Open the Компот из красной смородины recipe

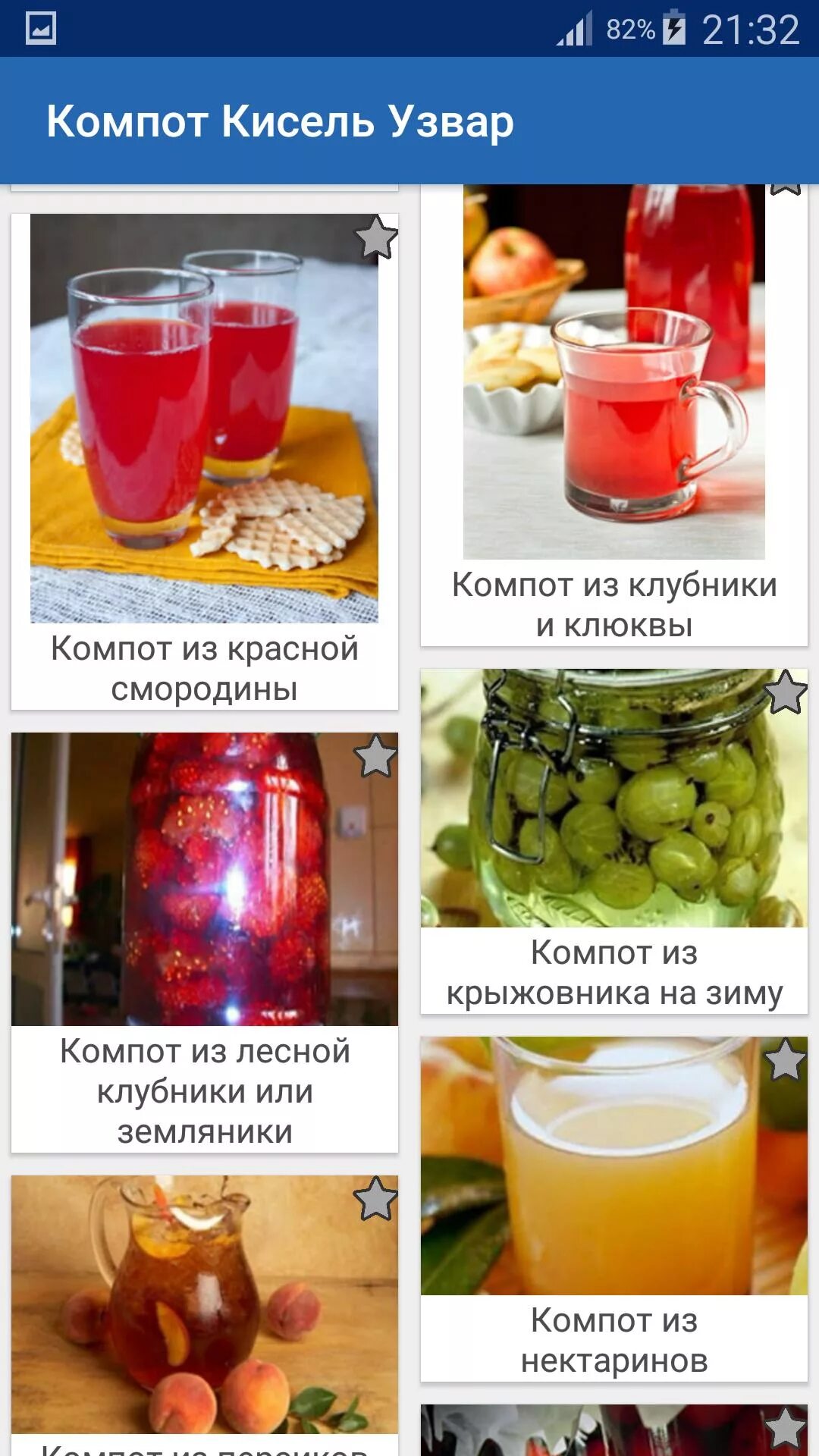205,462
